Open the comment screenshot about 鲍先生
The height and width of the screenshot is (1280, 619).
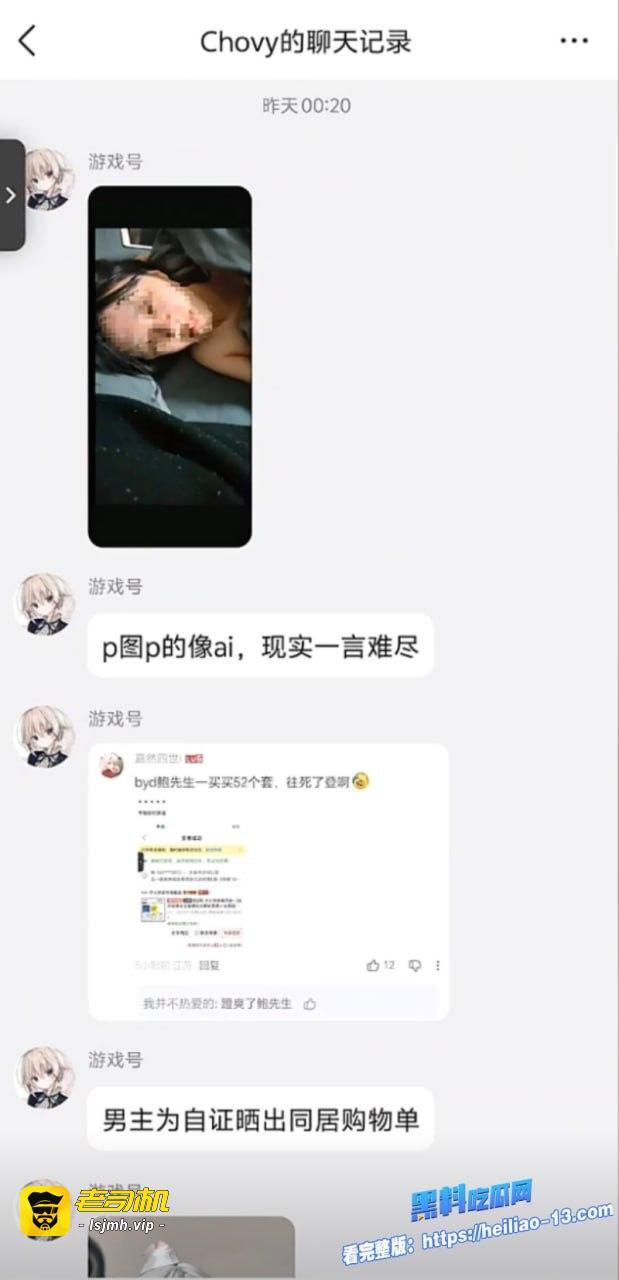268,881
